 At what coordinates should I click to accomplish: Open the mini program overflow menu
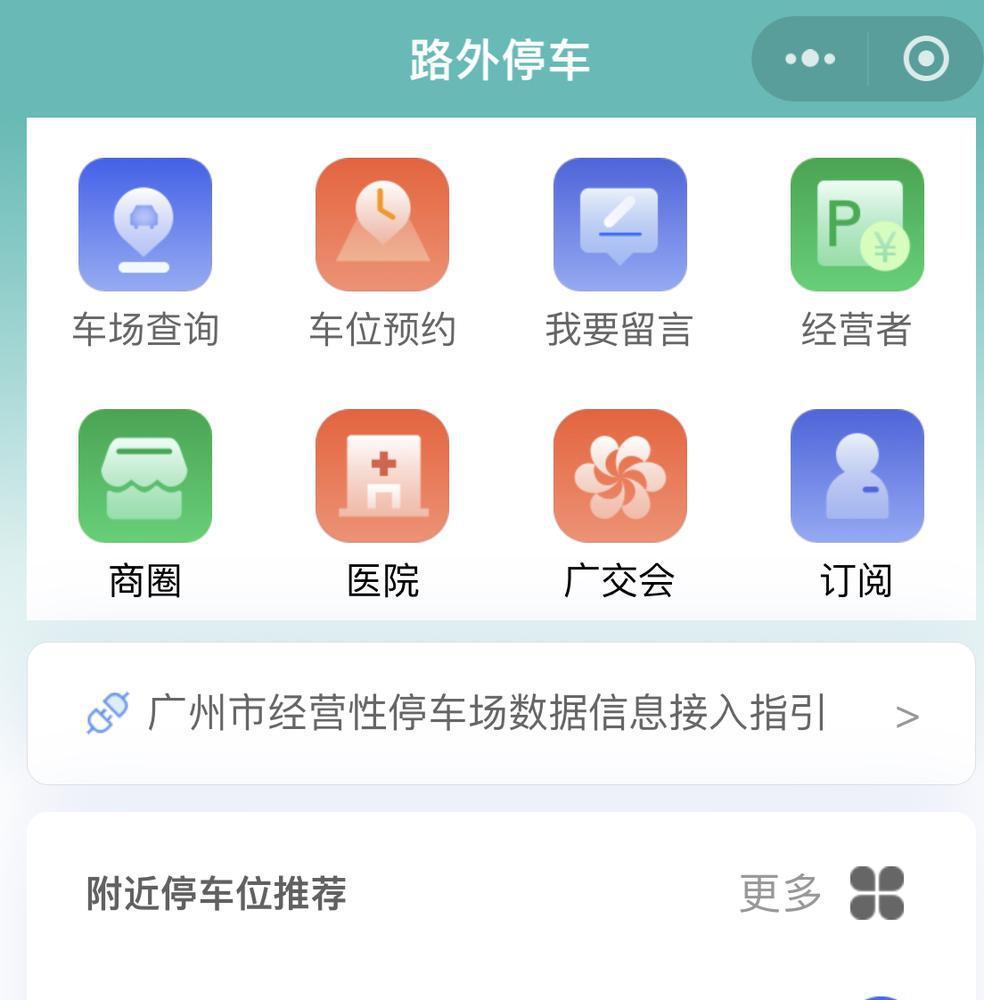(810, 59)
